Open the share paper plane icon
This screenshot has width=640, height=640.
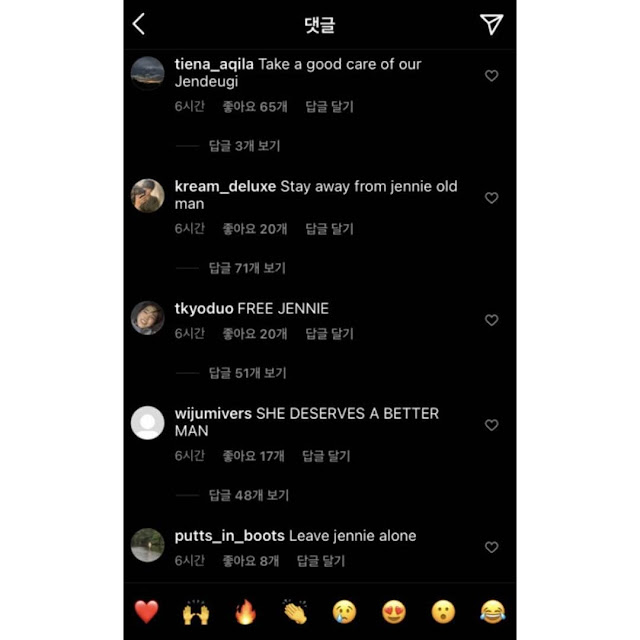point(491,24)
